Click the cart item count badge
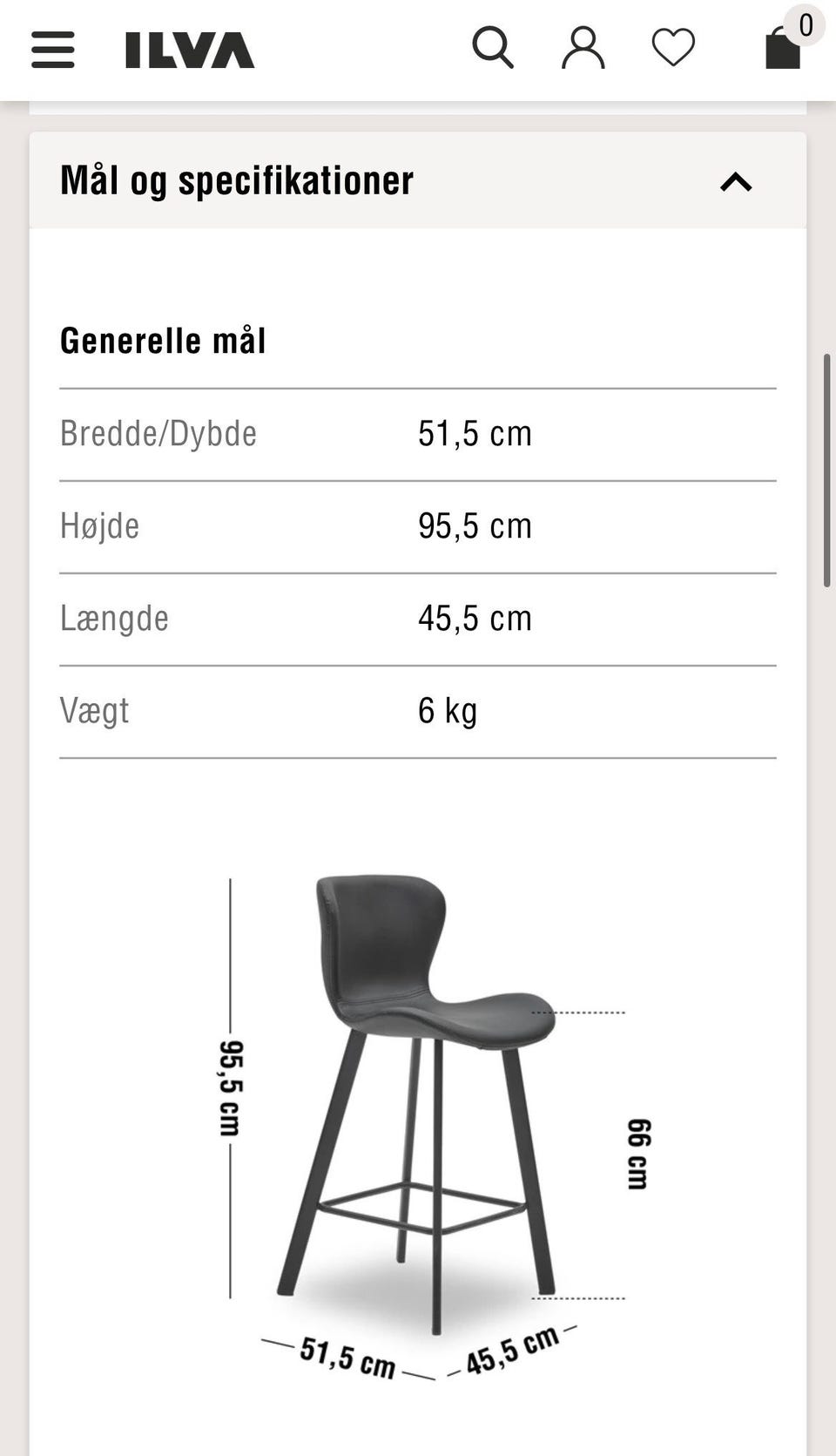 point(806,26)
